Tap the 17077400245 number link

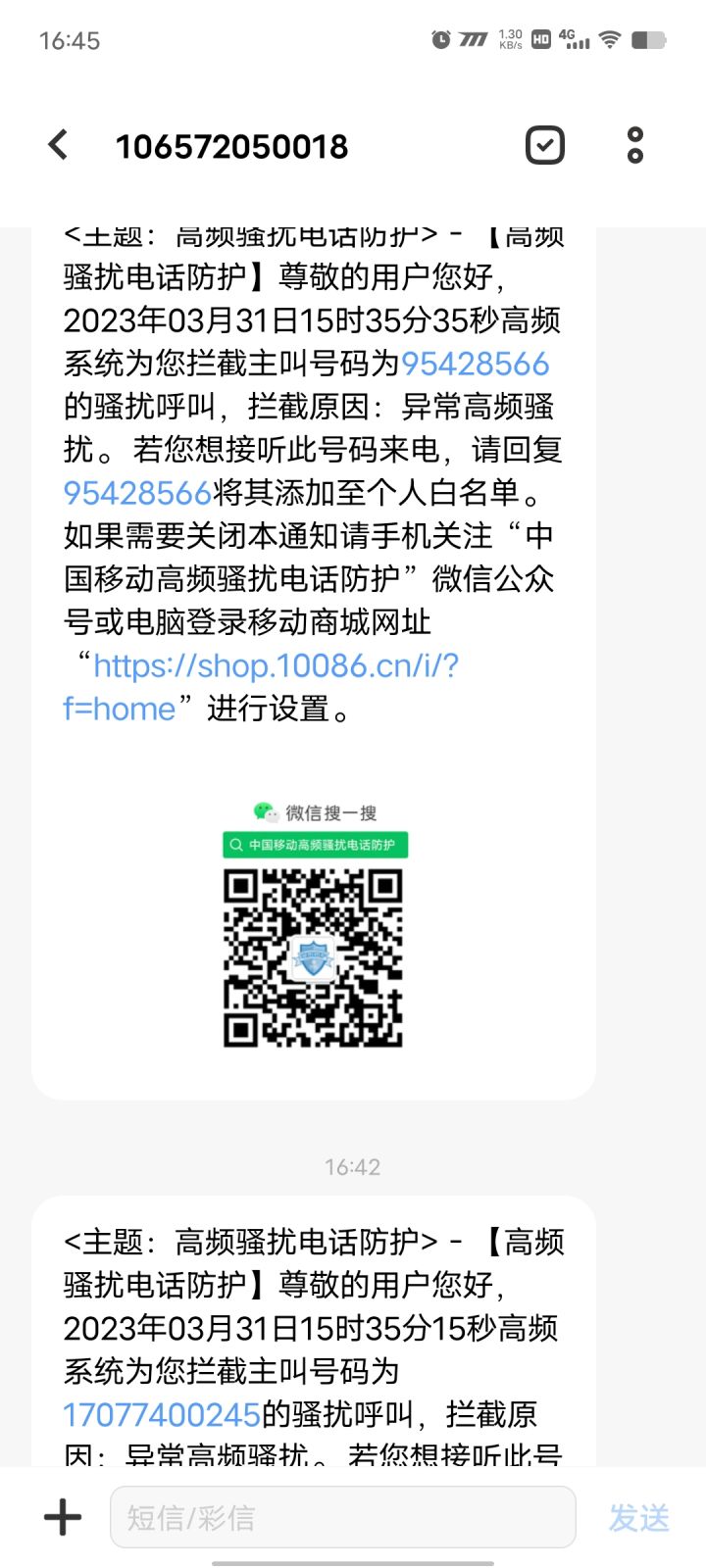click(x=162, y=1414)
